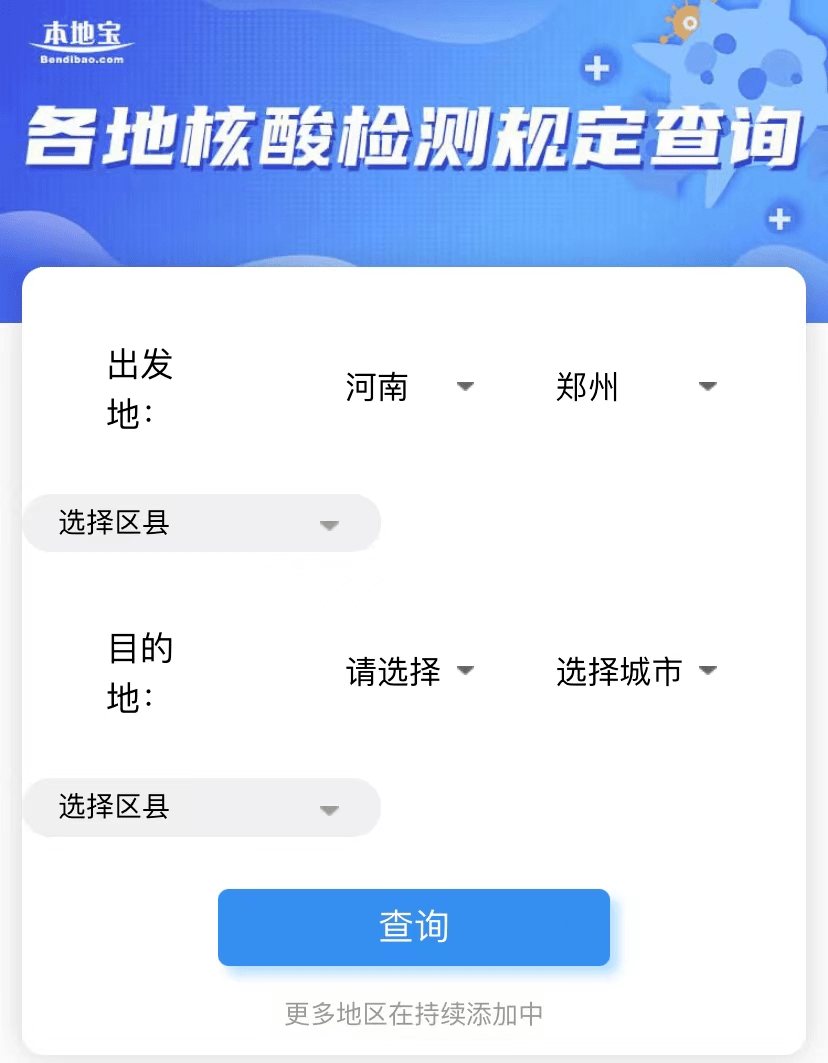Open the 河南 departure province dropdown
The height and width of the screenshot is (1063, 828).
click(400, 388)
